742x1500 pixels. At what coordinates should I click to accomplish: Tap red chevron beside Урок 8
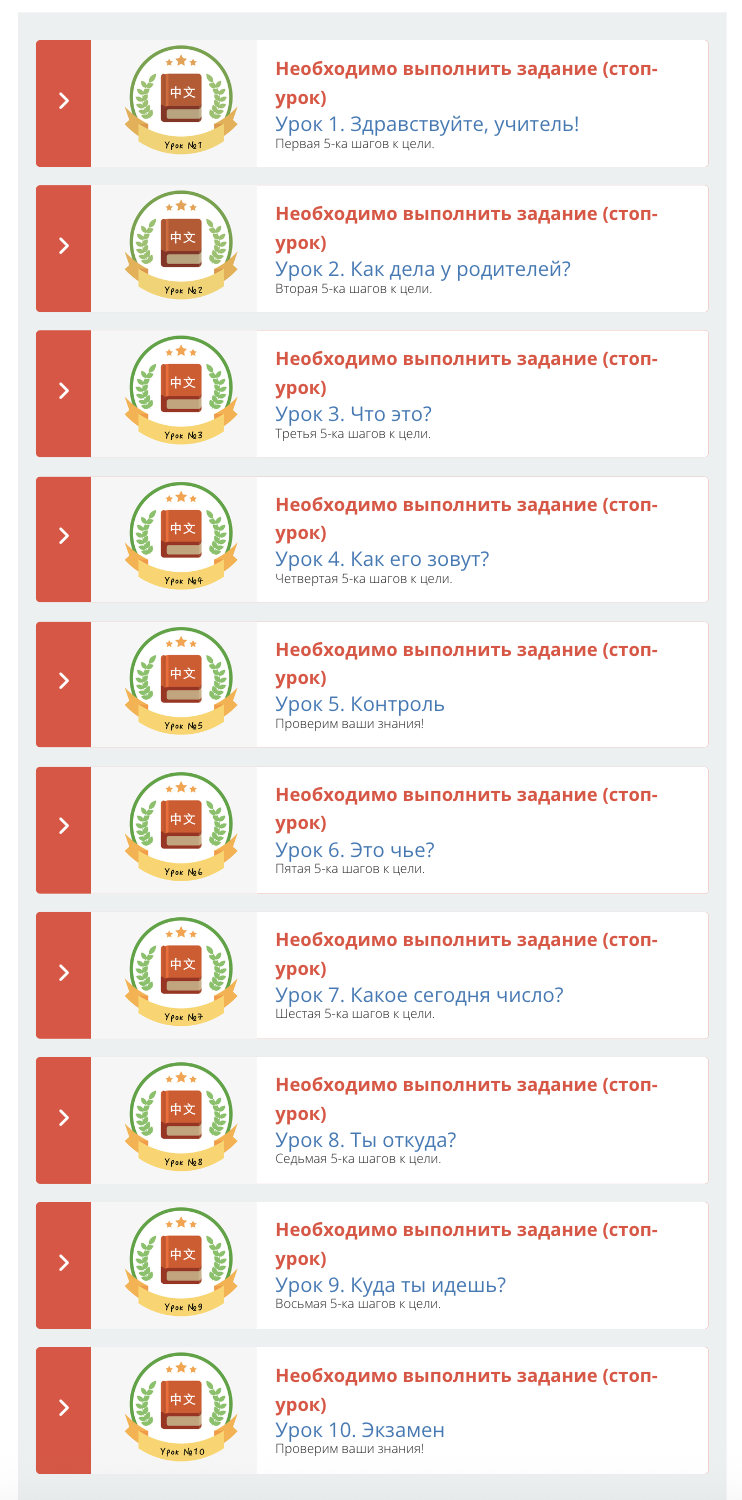(x=64, y=1120)
